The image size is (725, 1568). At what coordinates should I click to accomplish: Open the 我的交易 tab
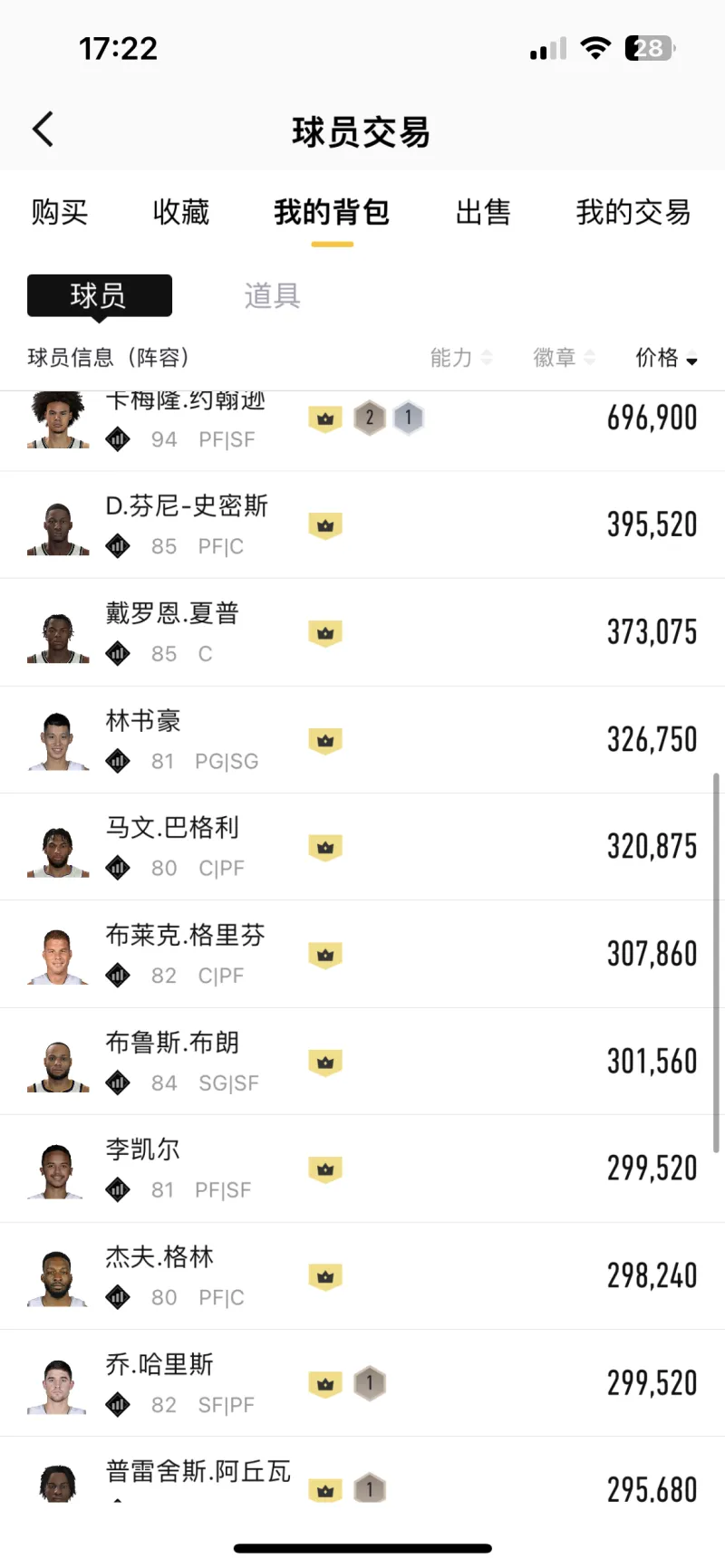coord(633,212)
